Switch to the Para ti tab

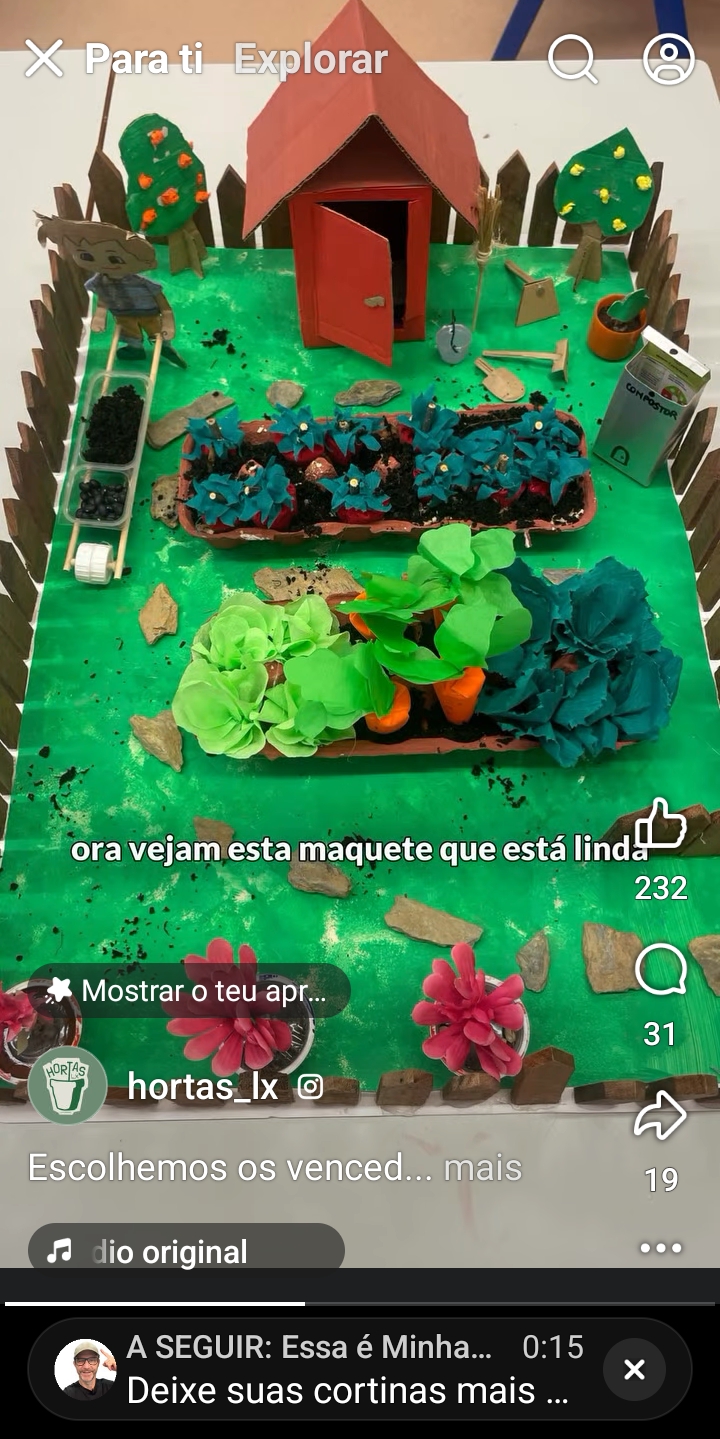coord(143,59)
